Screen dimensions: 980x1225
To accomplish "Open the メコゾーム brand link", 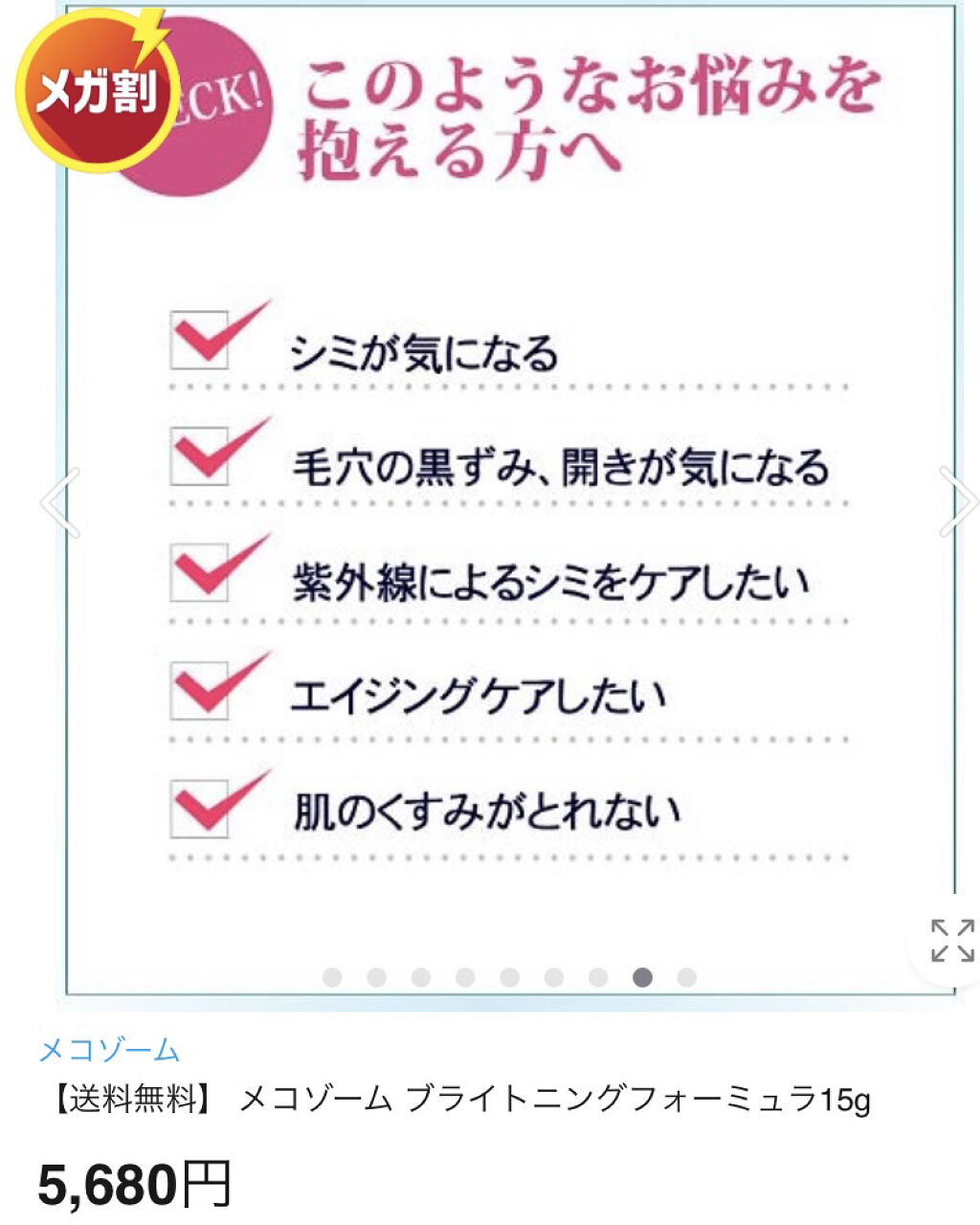I will coord(108,1050).
